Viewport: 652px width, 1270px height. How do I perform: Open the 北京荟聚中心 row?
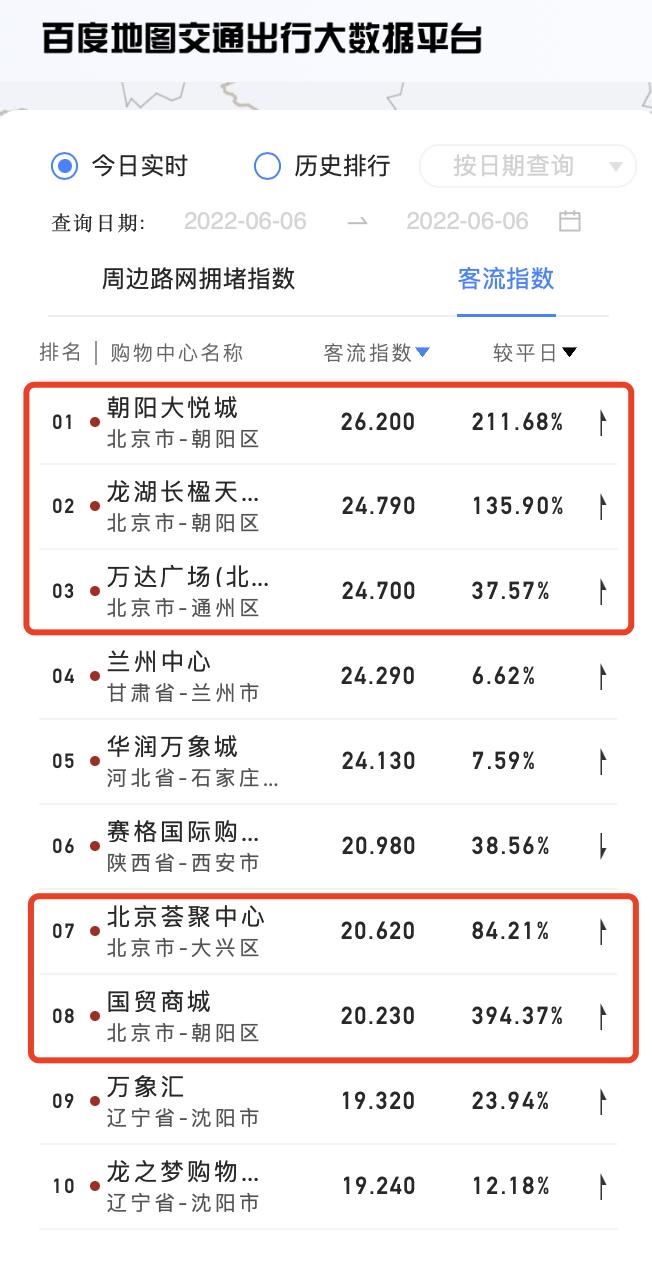click(328, 931)
